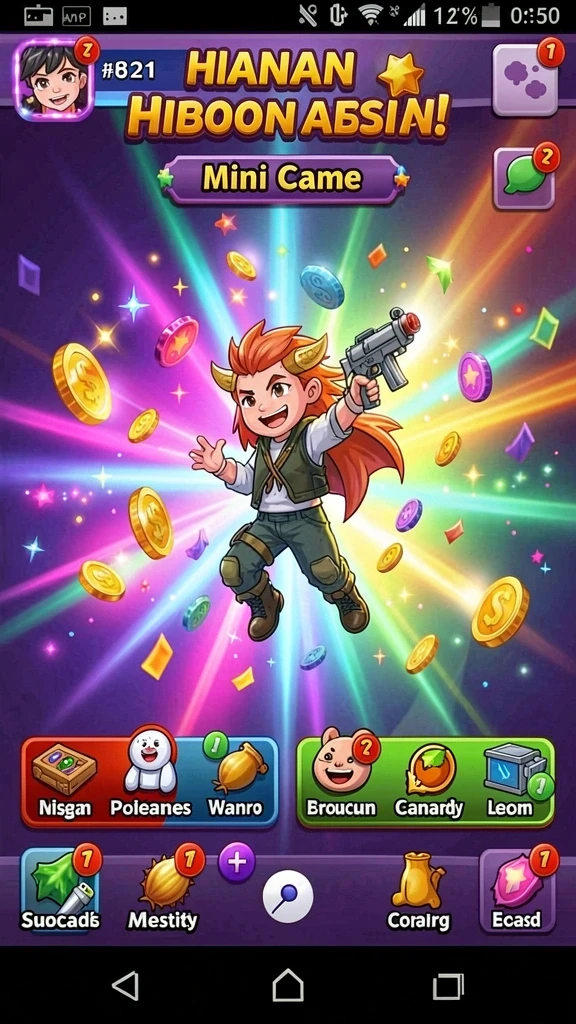Switch to the Ecasd tab

pos(517,891)
